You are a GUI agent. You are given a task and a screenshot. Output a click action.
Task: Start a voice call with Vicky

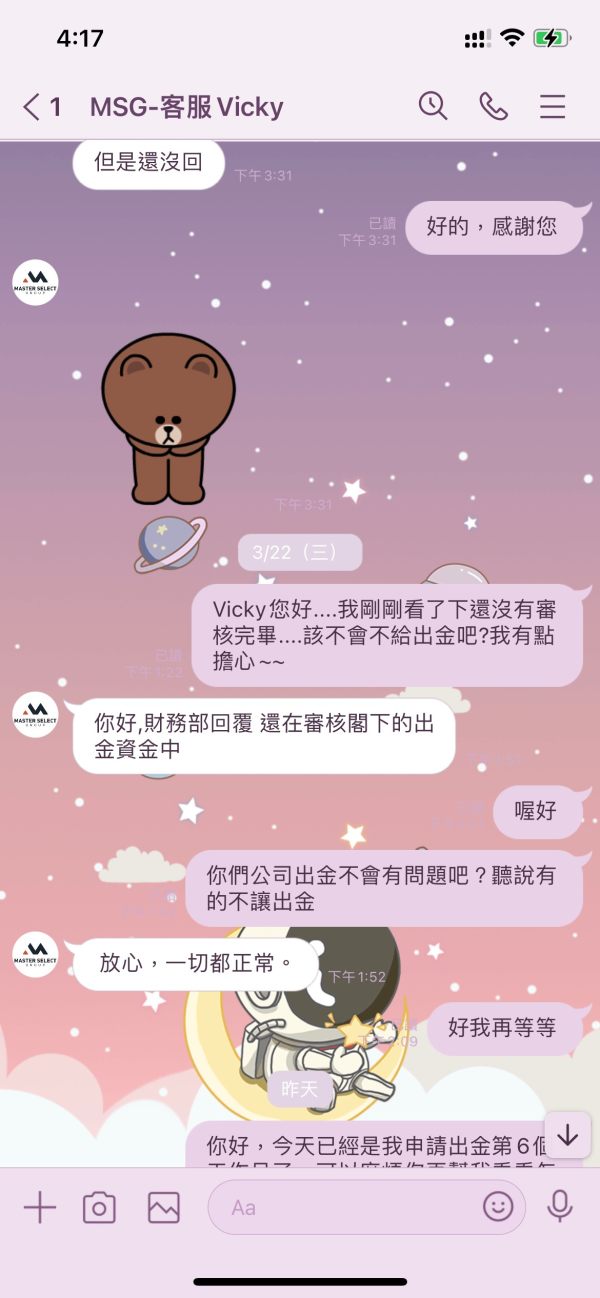[493, 106]
